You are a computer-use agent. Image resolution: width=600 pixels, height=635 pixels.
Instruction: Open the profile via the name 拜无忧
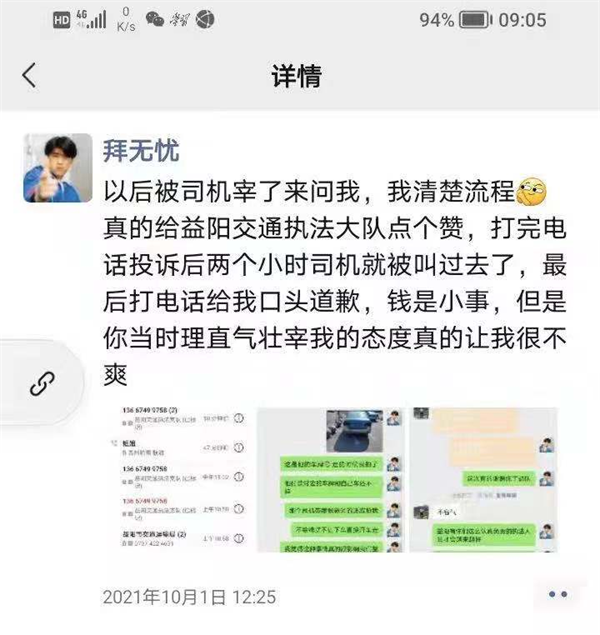(142, 150)
